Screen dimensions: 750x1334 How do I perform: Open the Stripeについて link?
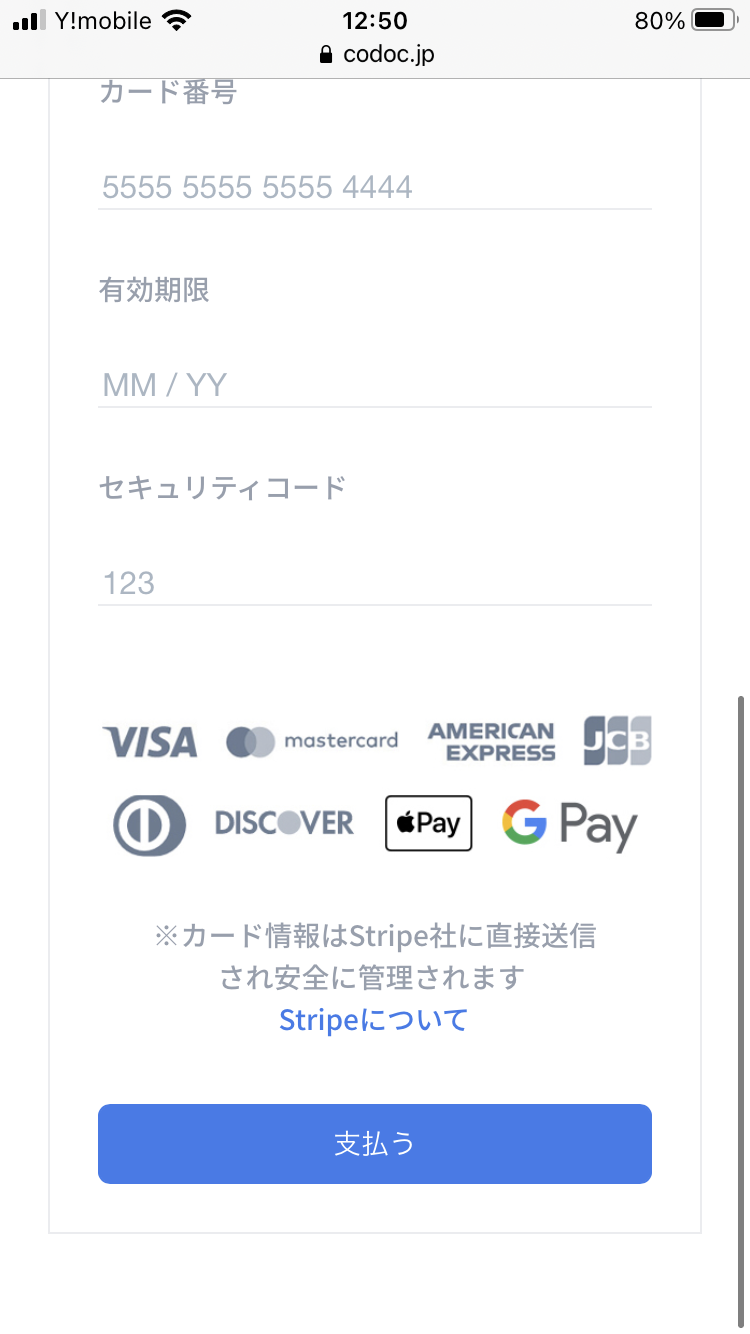click(x=373, y=1020)
